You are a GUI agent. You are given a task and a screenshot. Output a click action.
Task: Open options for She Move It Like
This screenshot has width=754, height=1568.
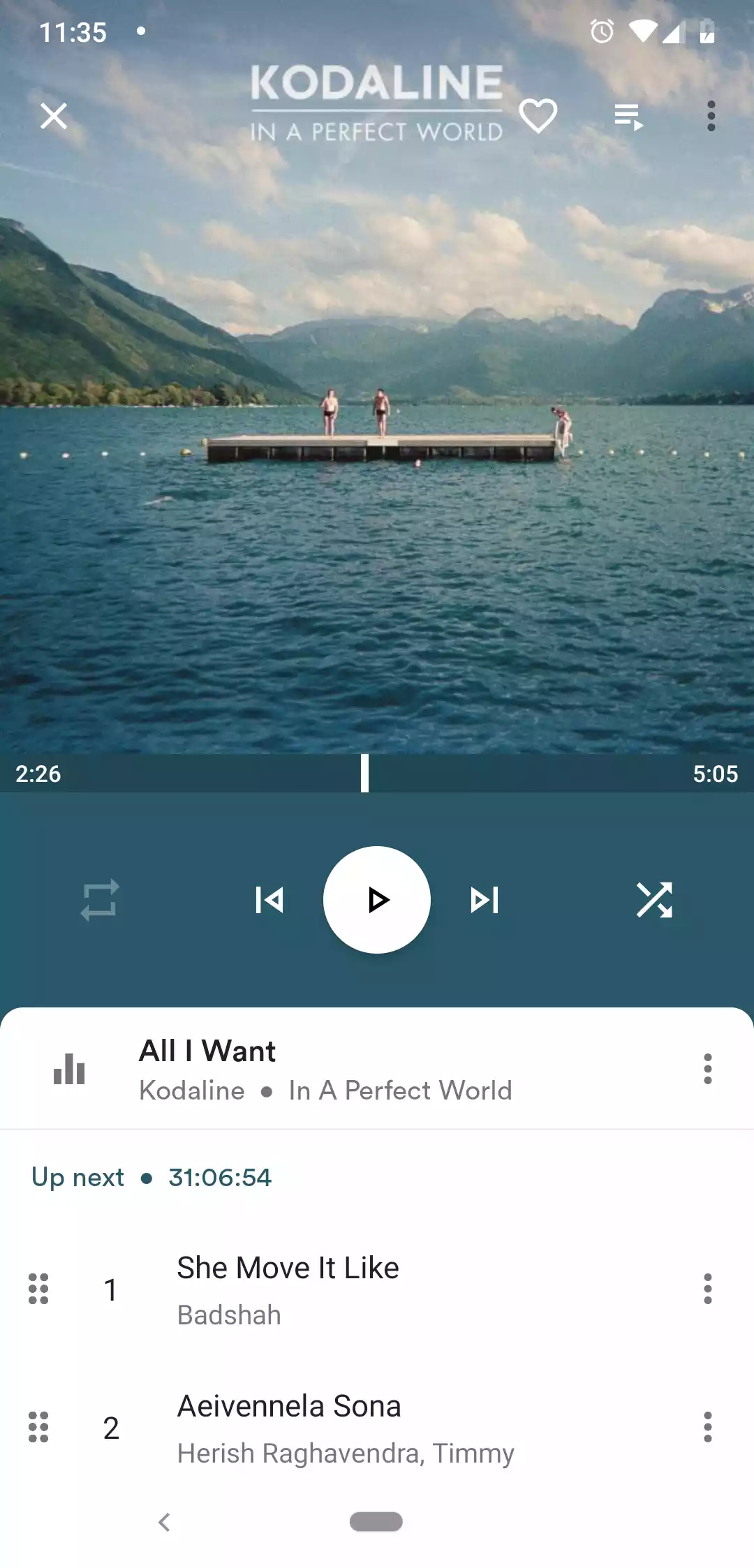pyautogui.click(x=708, y=1289)
